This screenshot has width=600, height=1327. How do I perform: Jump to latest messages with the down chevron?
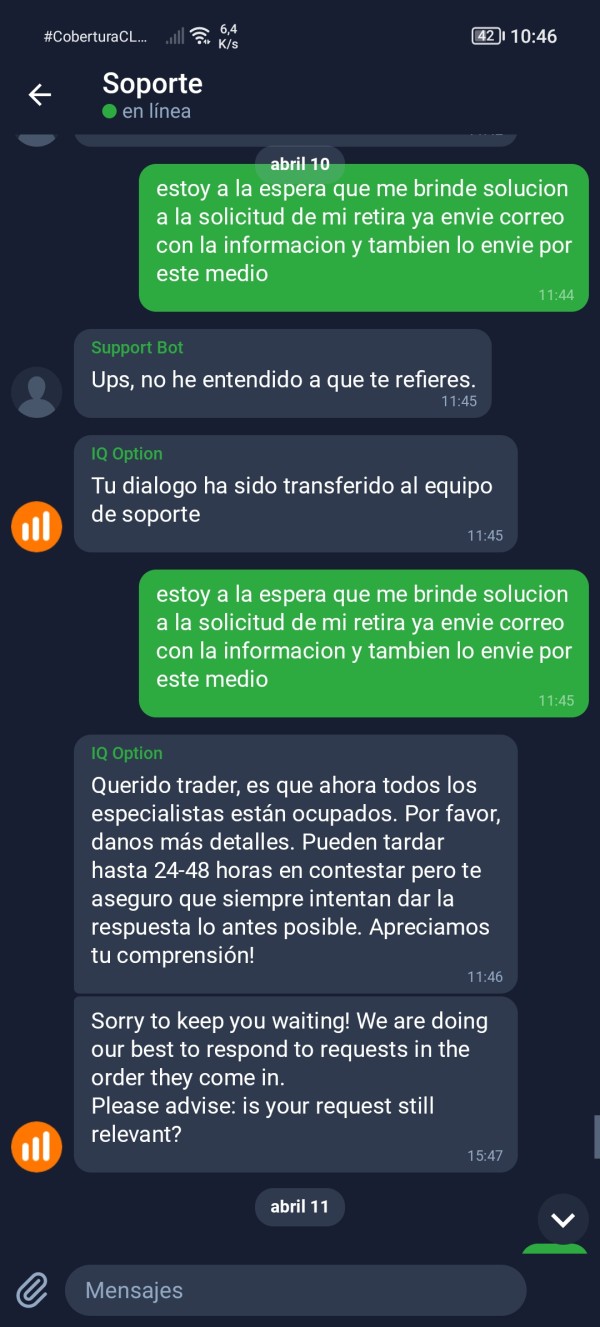(563, 1219)
